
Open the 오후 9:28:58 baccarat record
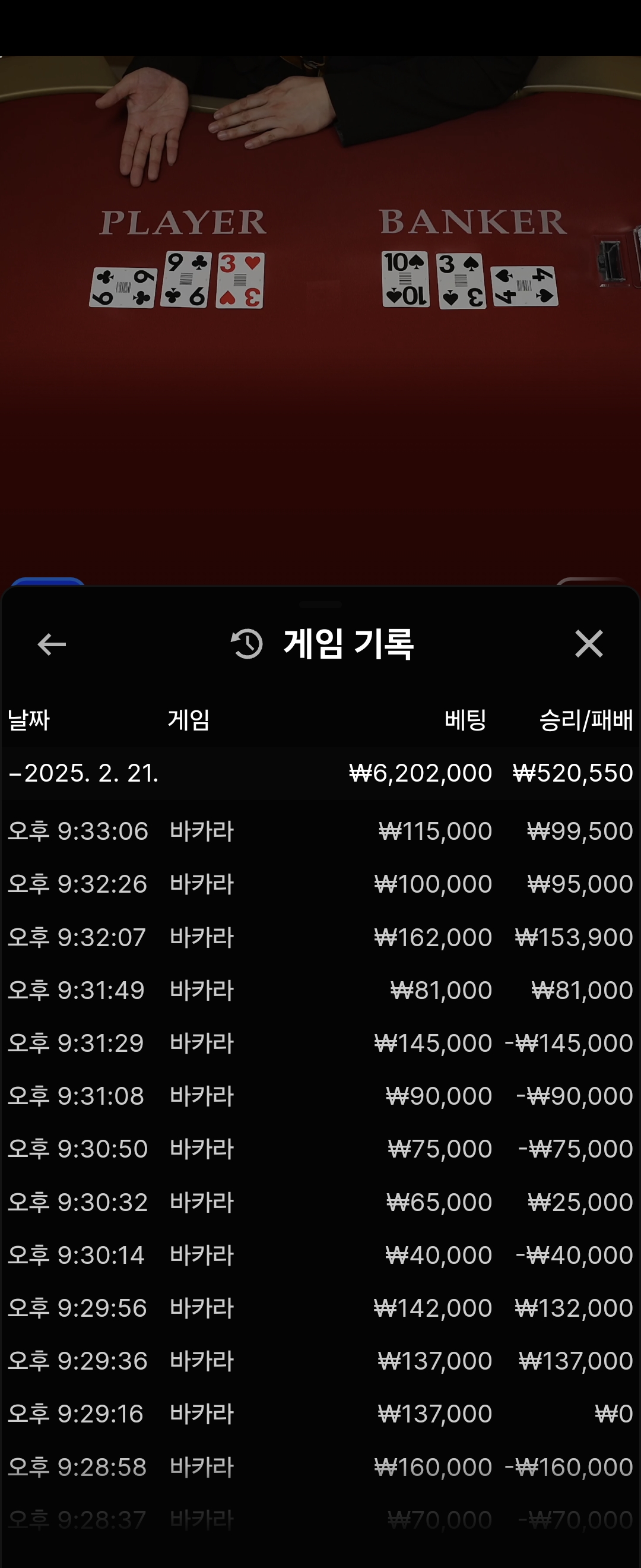point(320,1467)
